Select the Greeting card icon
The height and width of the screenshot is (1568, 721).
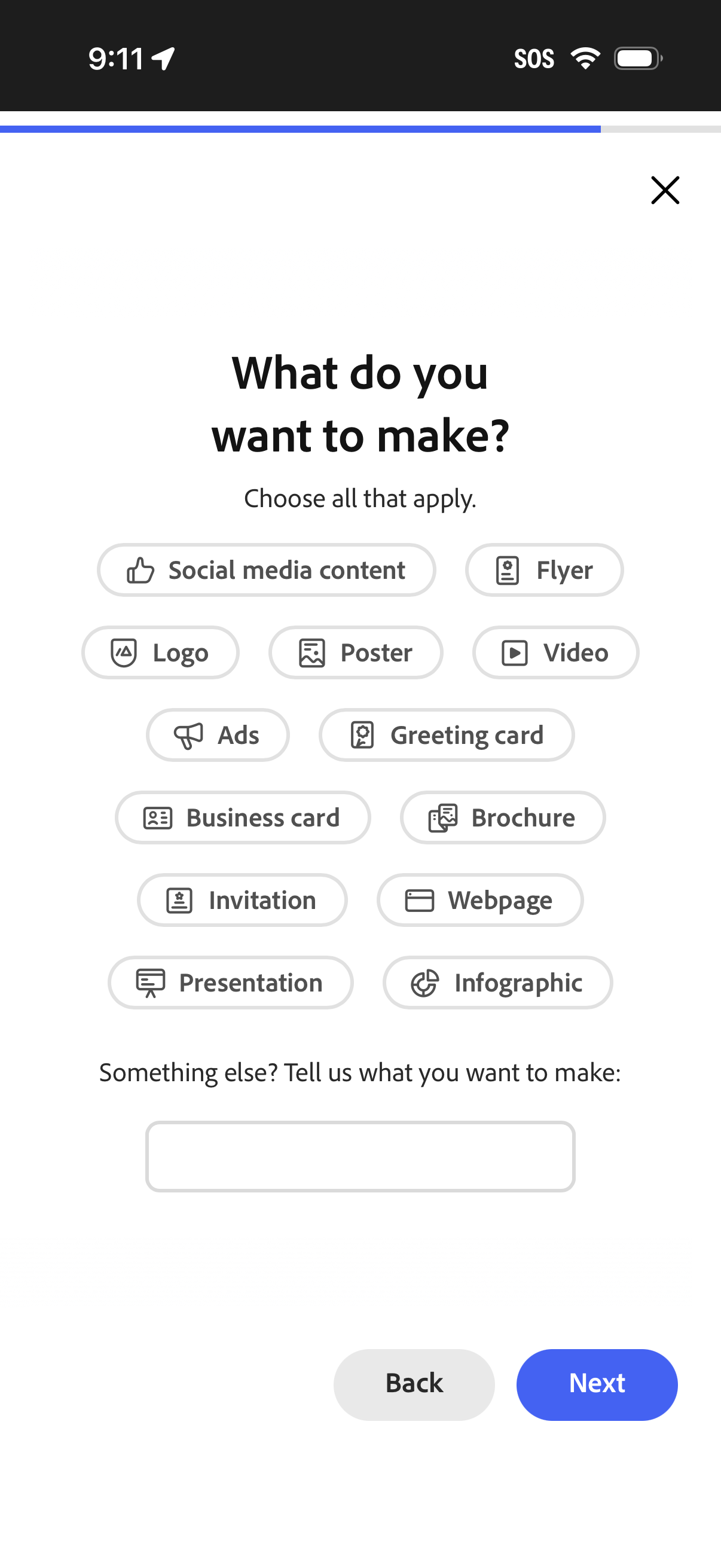(363, 735)
